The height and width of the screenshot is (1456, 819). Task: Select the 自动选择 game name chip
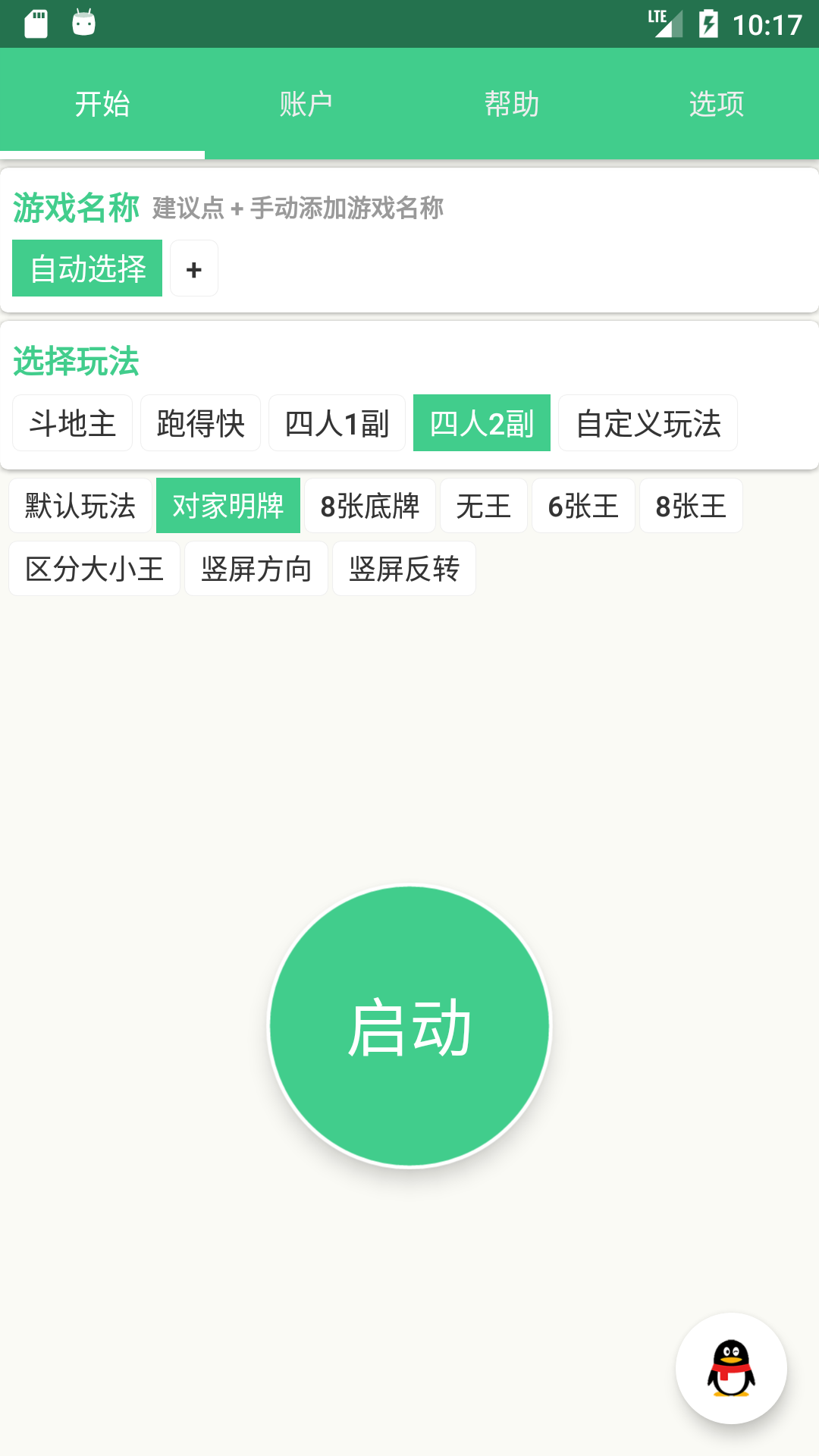[86, 268]
